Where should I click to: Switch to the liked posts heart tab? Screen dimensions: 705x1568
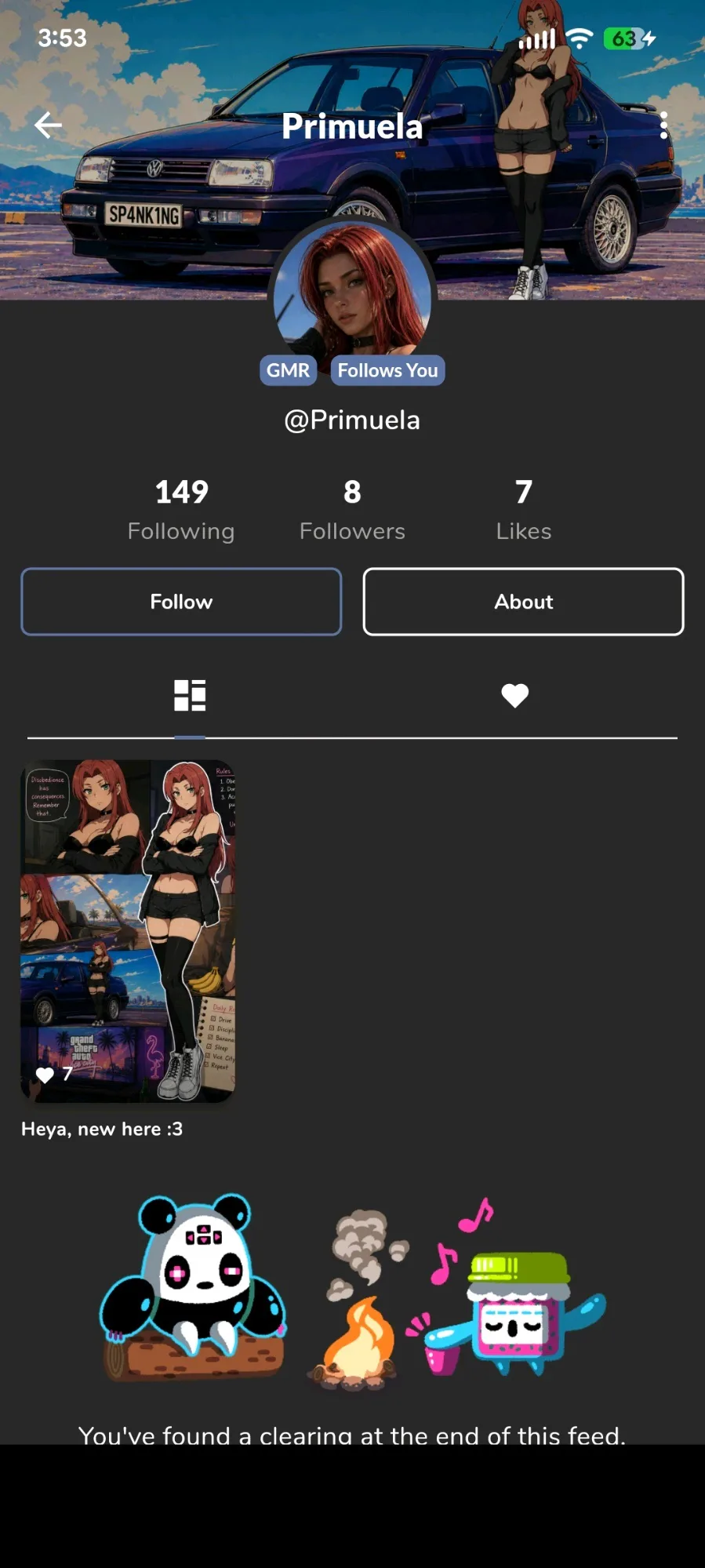514,696
